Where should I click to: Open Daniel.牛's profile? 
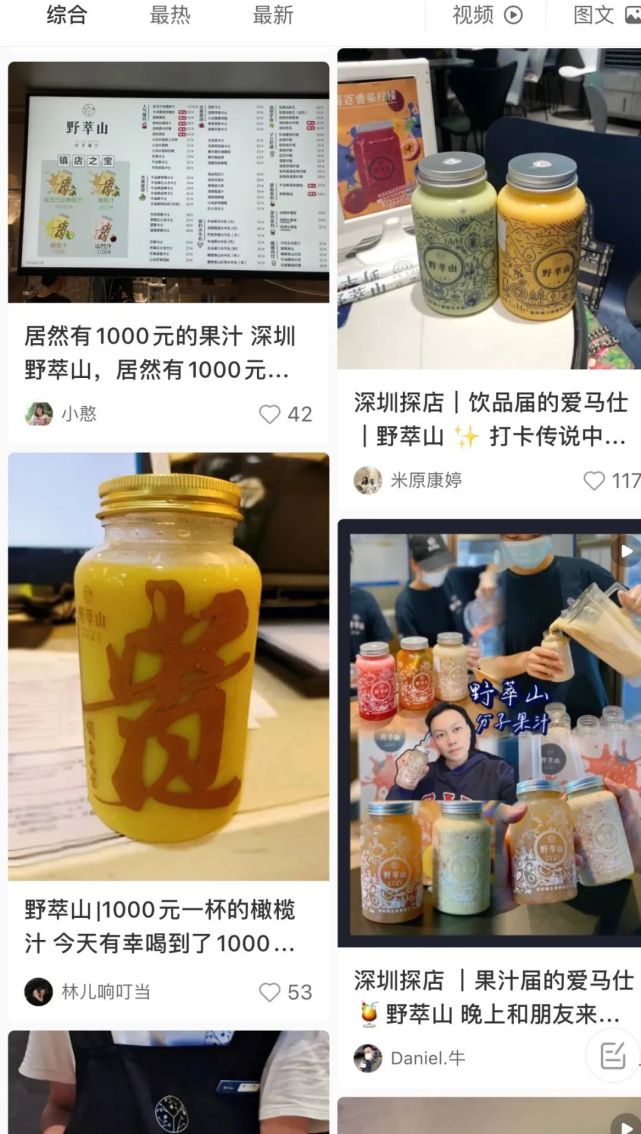368,1058
